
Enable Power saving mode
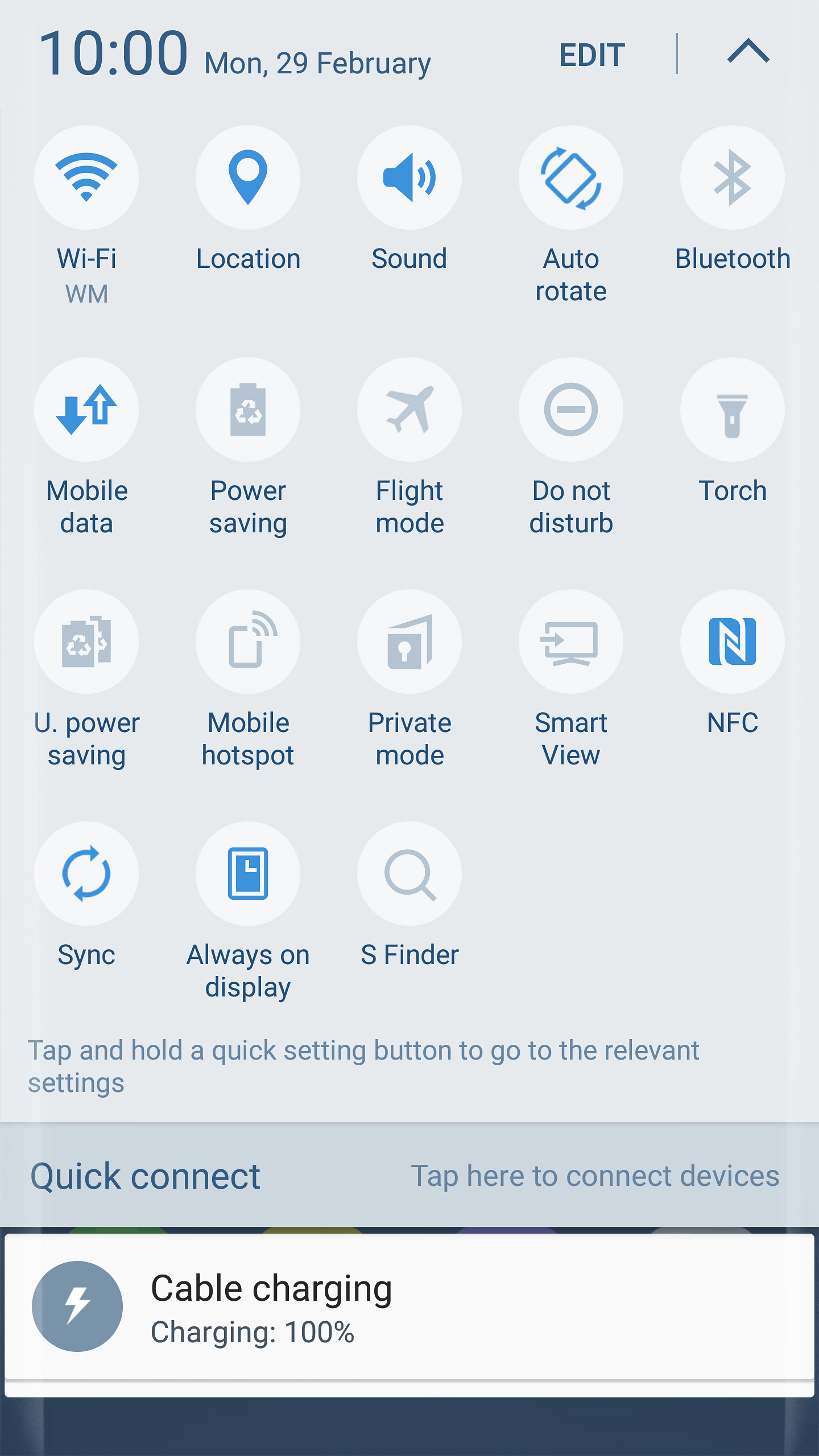pos(248,409)
